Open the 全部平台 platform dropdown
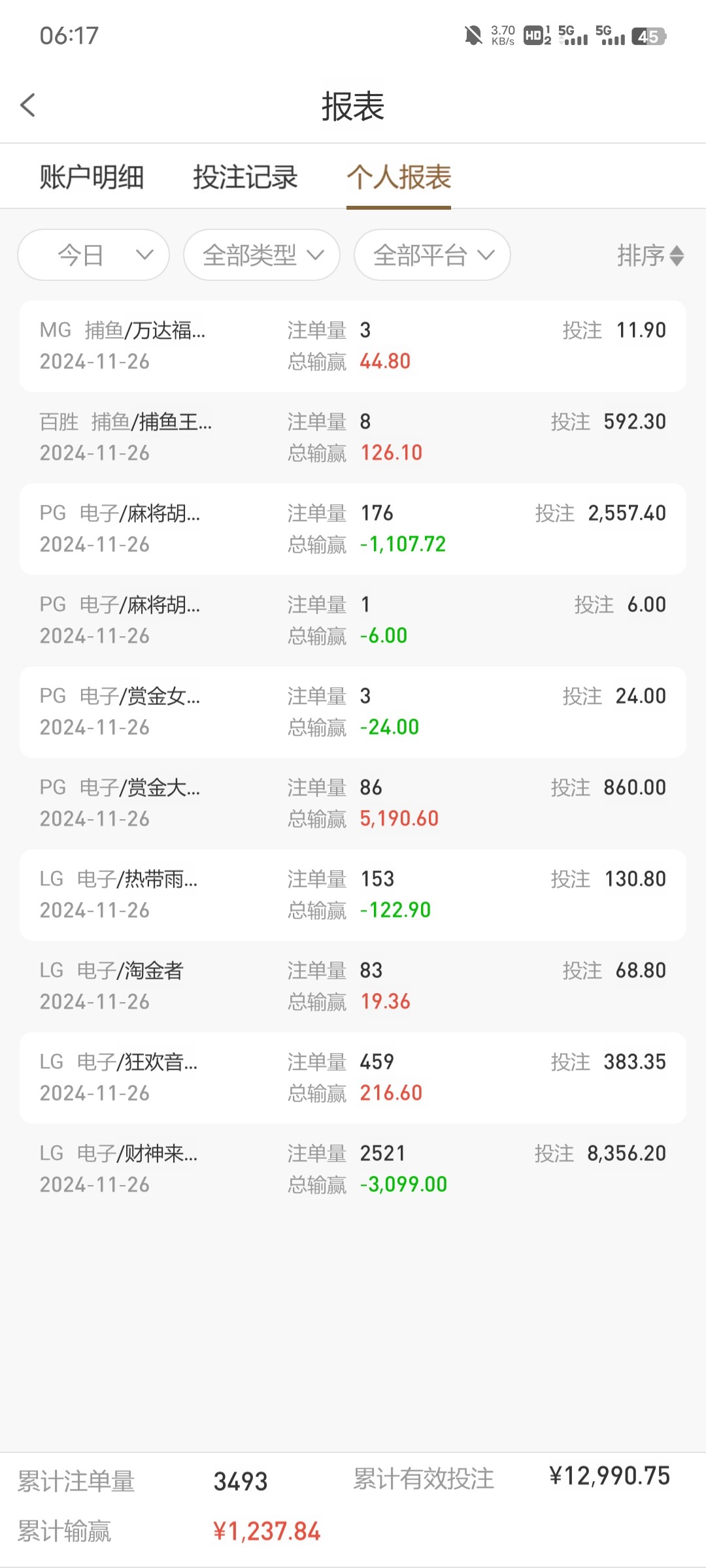 [x=432, y=255]
